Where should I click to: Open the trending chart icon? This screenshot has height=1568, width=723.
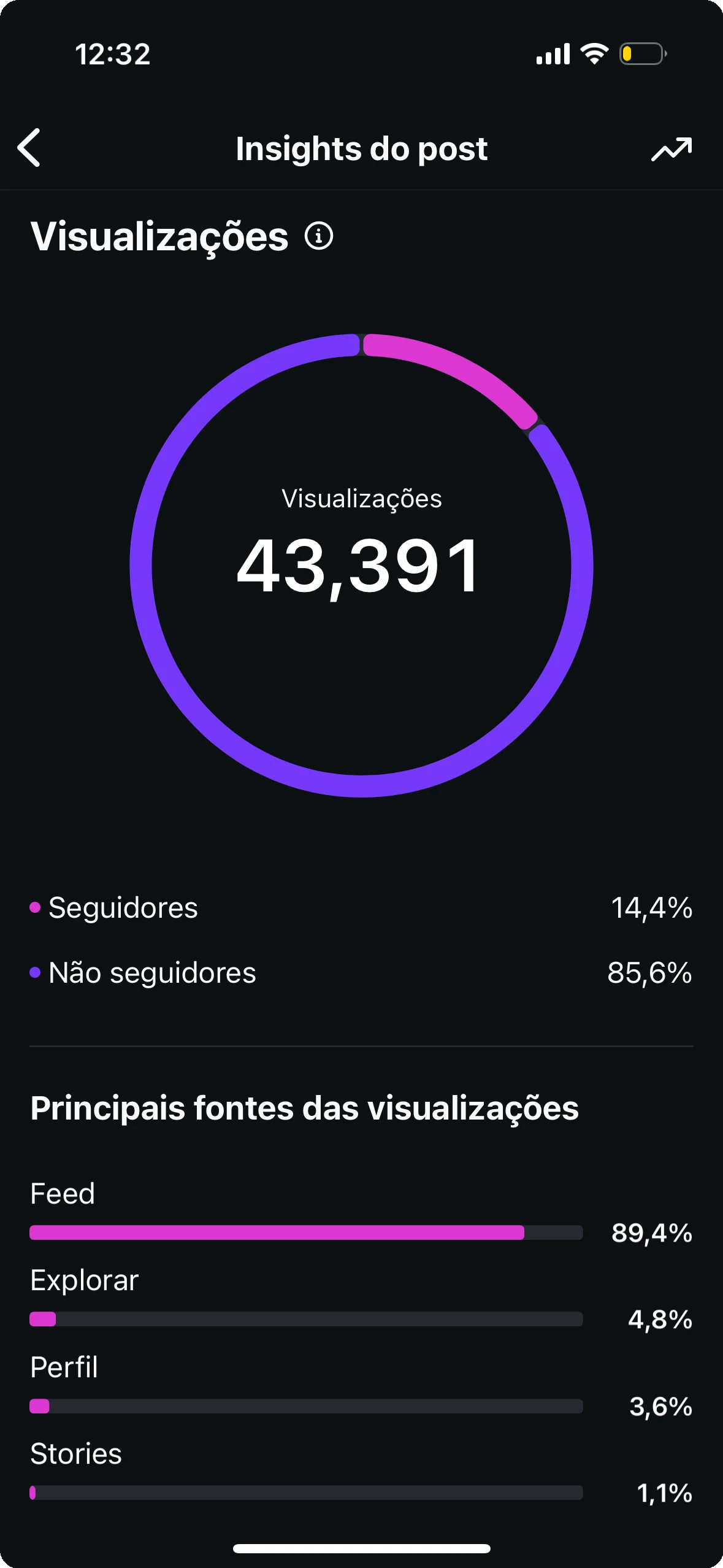(x=671, y=149)
